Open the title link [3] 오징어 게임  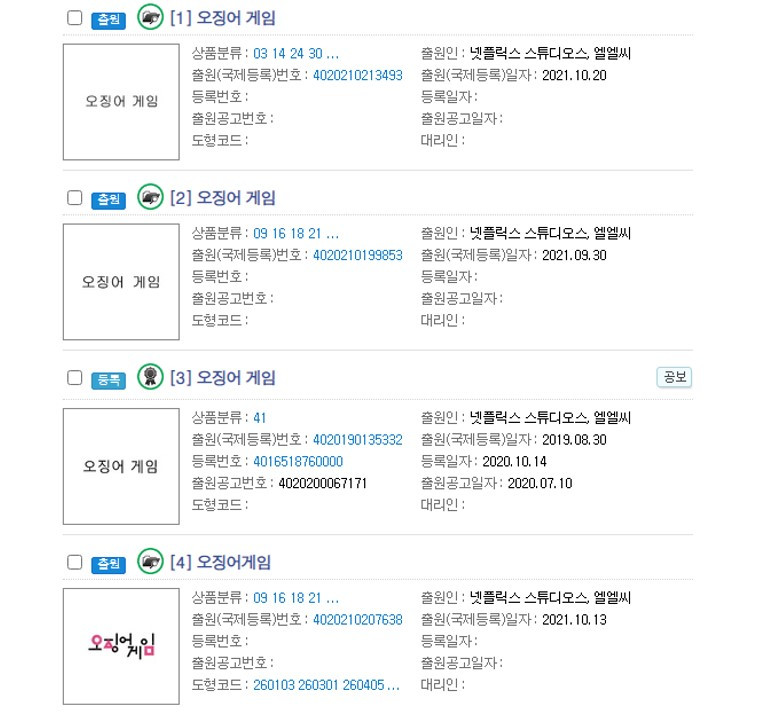point(223,378)
